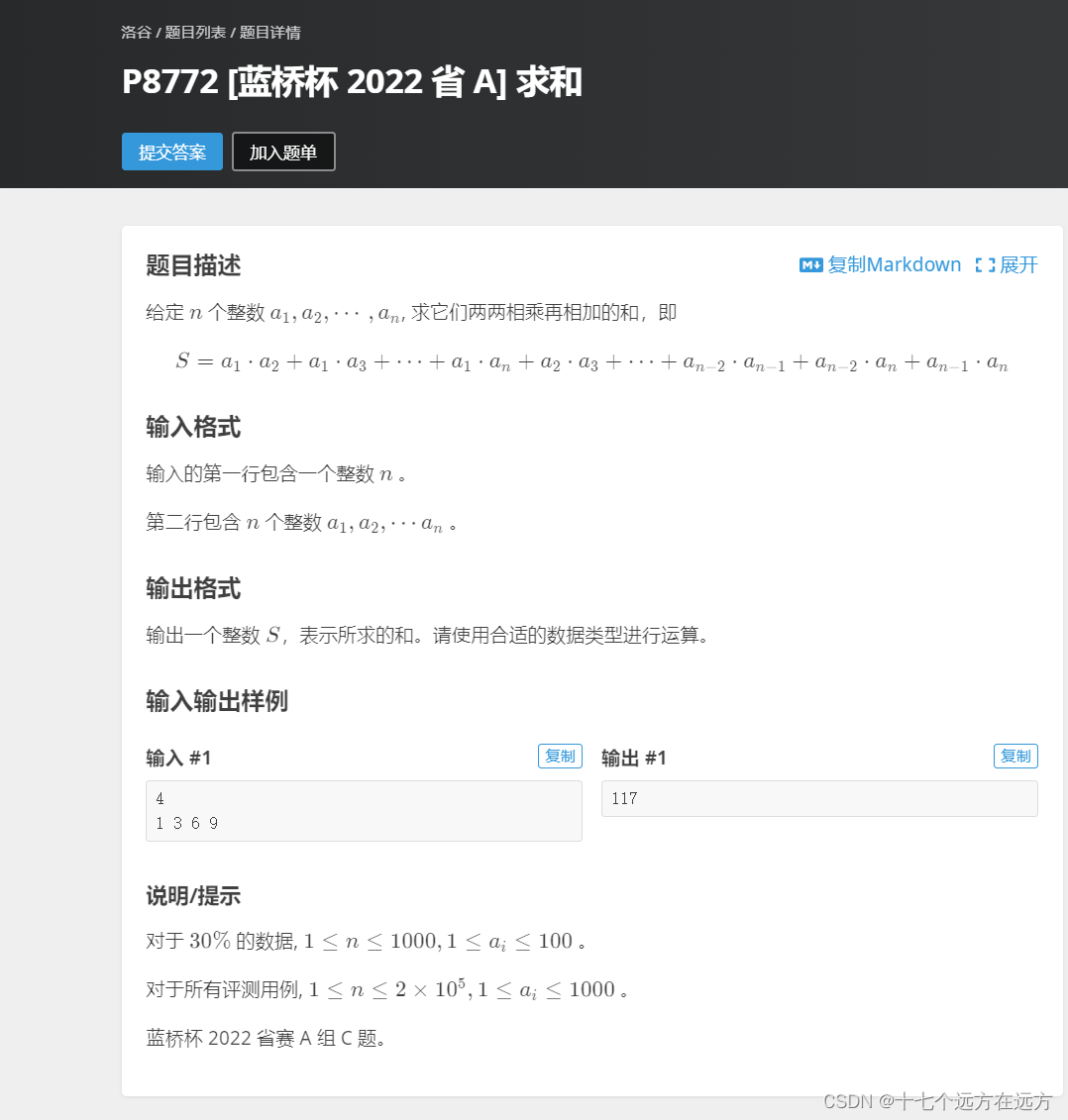The image size is (1068, 1120).
Task: Tap the 提交答案 button
Action: point(172,153)
